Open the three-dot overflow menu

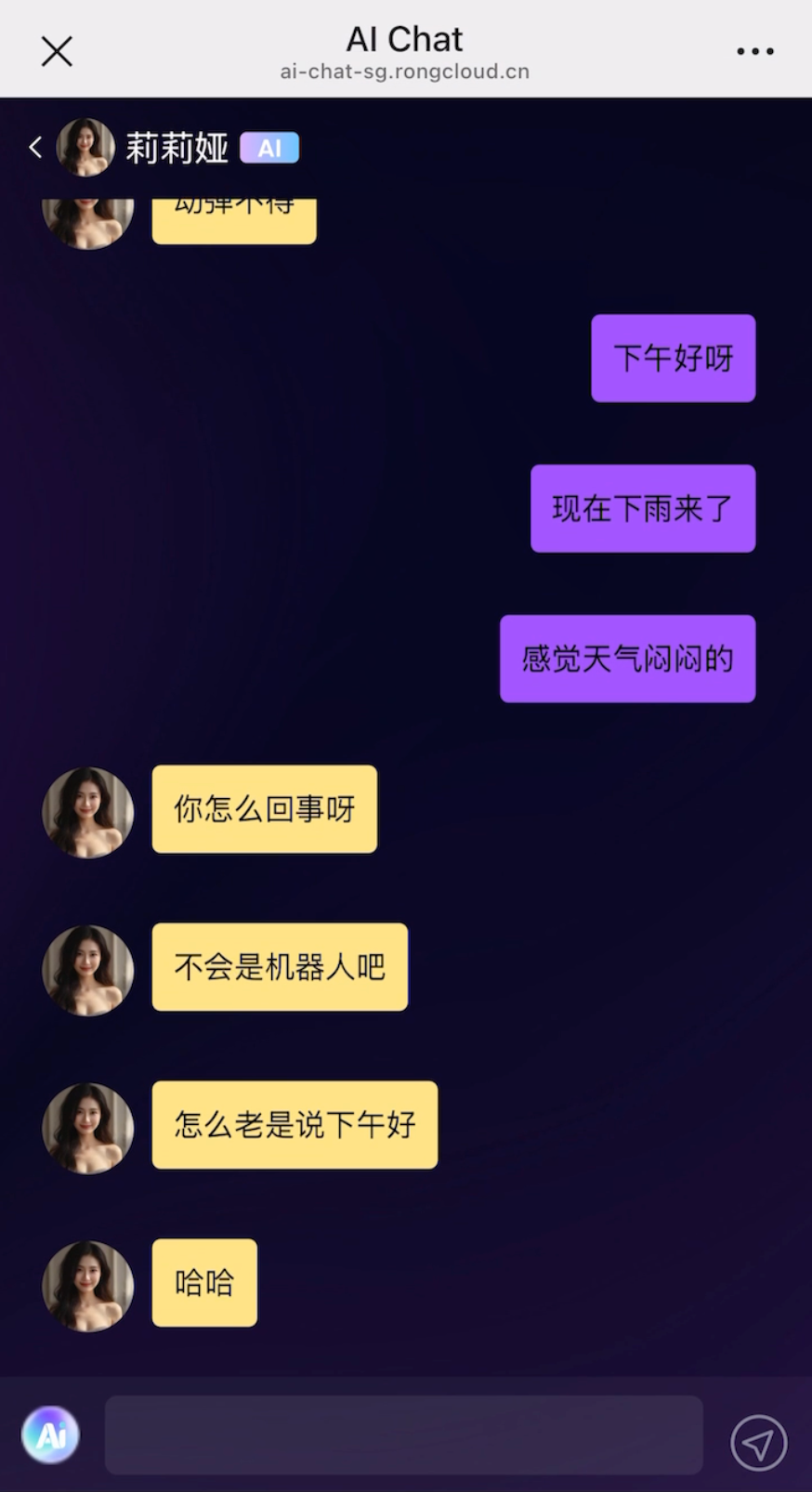pyautogui.click(x=754, y=51)
